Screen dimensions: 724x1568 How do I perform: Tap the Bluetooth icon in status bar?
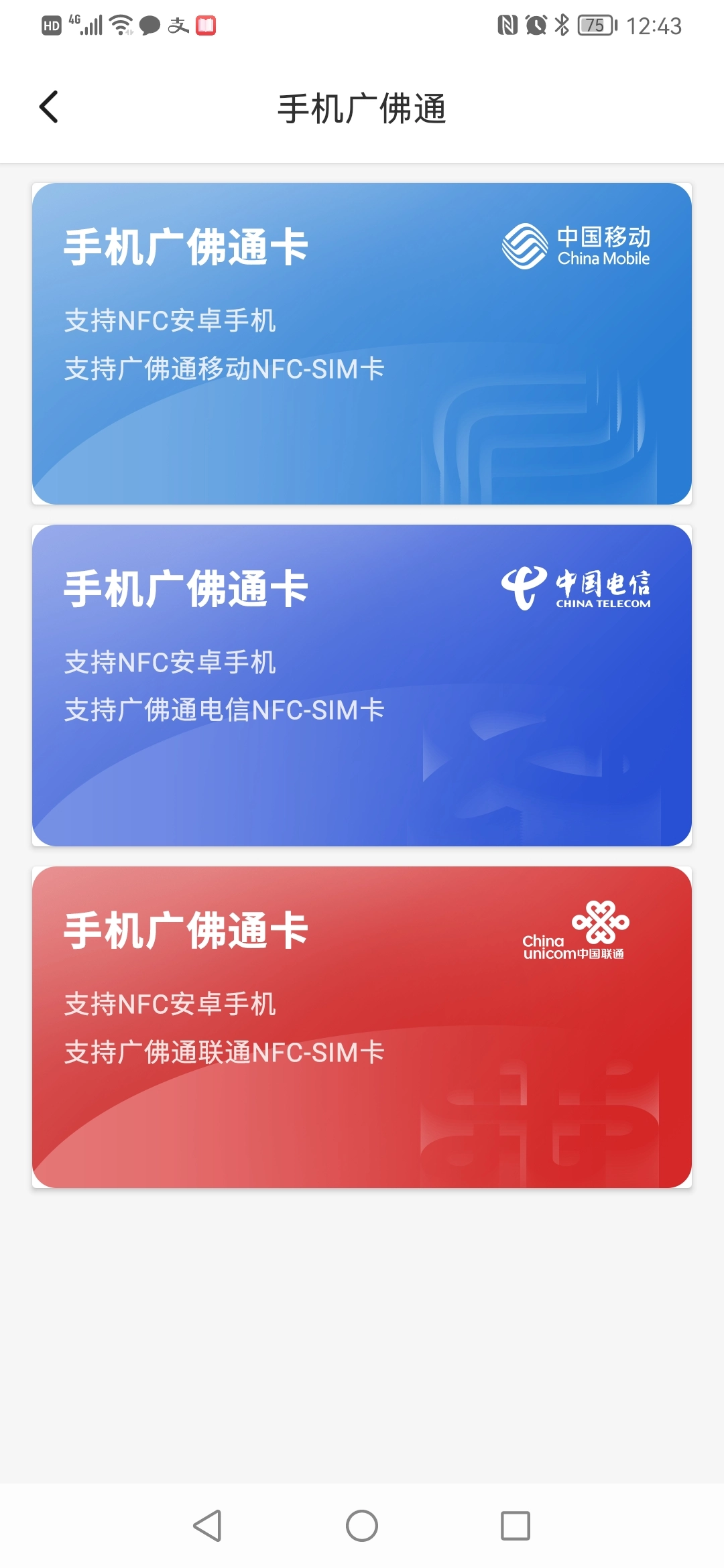coord(560,25)
